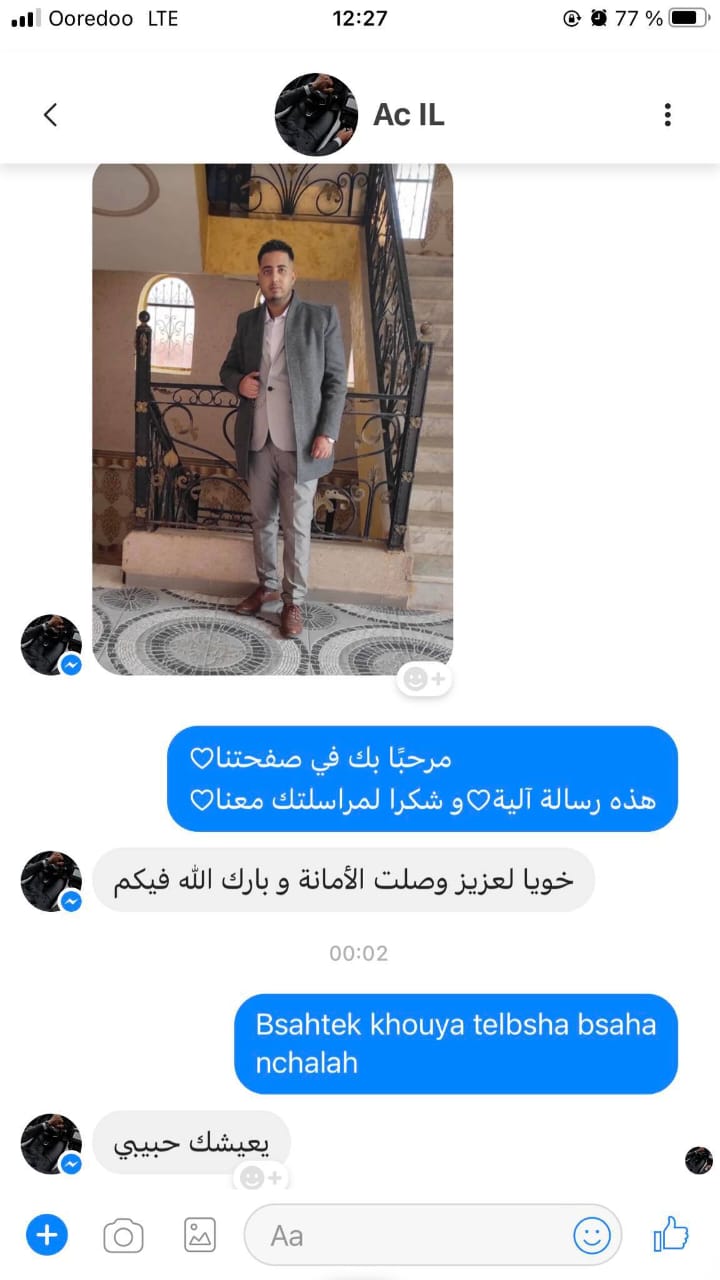Viewport: 720px width, 1280px height.
Task: Open the three-dot overflow menu
Action: click(x=667, y=115)
